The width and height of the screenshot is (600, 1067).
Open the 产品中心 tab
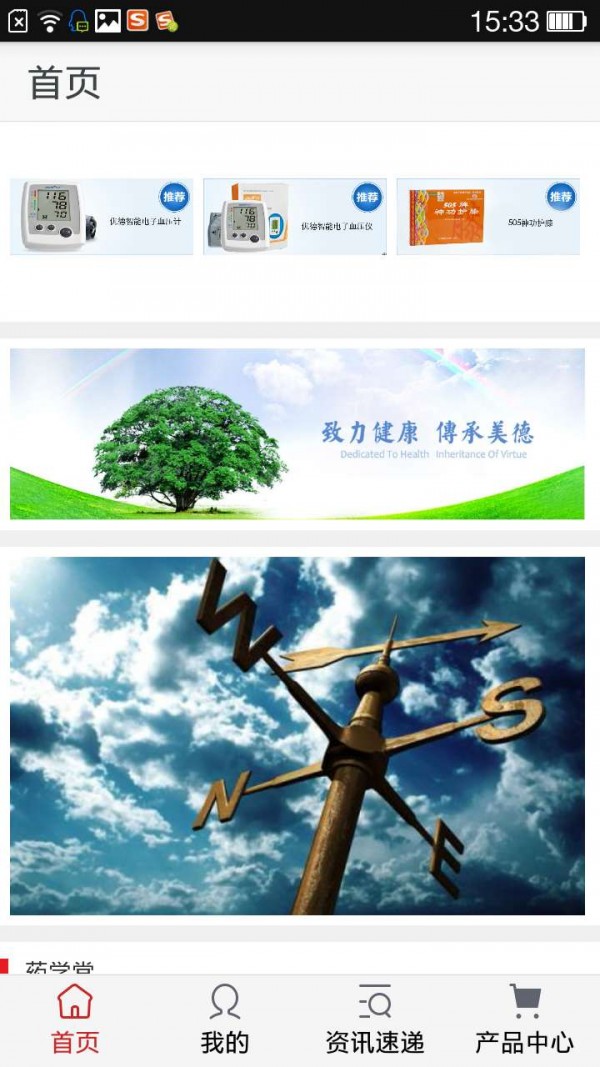point(524,1020)
